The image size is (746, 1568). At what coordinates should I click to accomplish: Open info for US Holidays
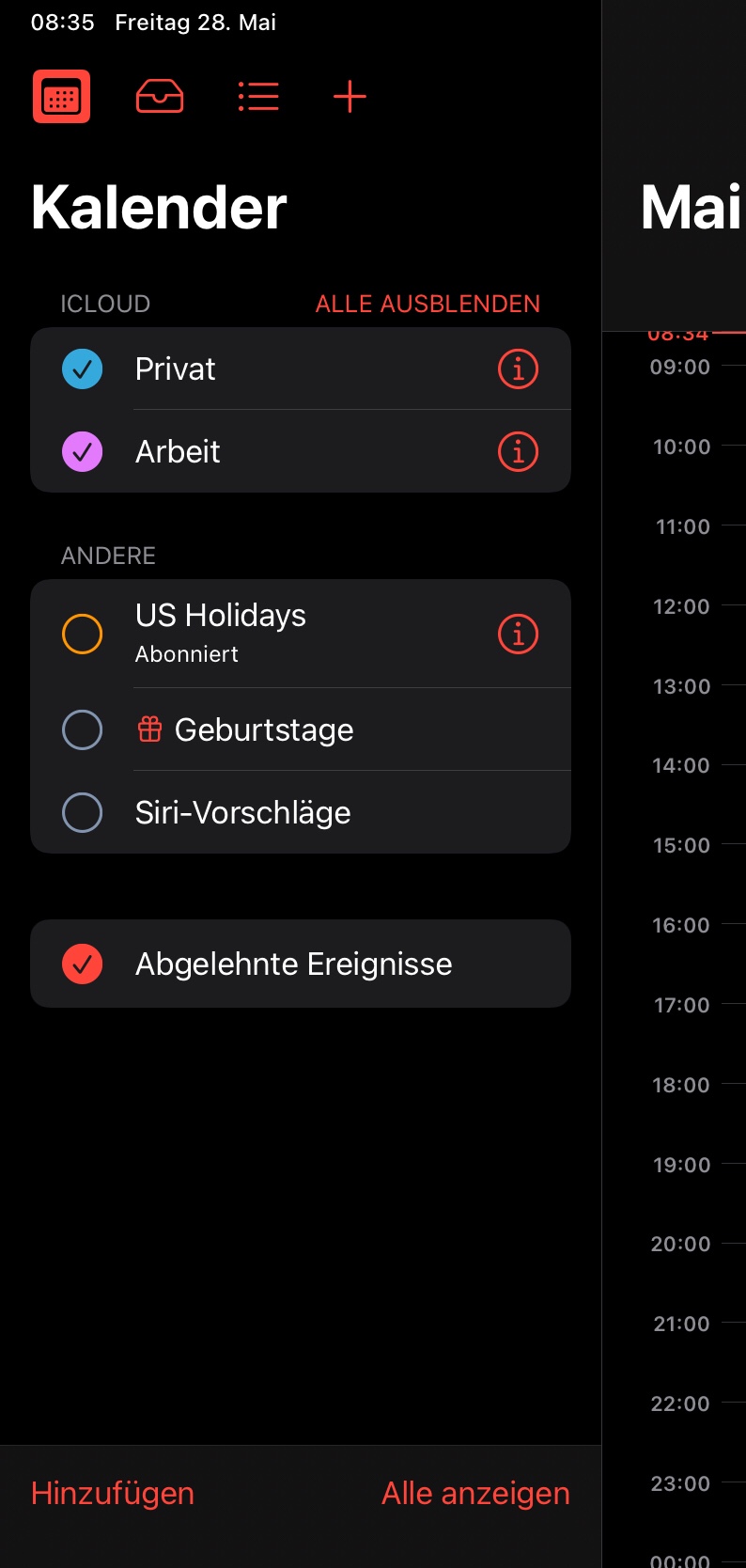pyautogui.click(x=518, y=634)
